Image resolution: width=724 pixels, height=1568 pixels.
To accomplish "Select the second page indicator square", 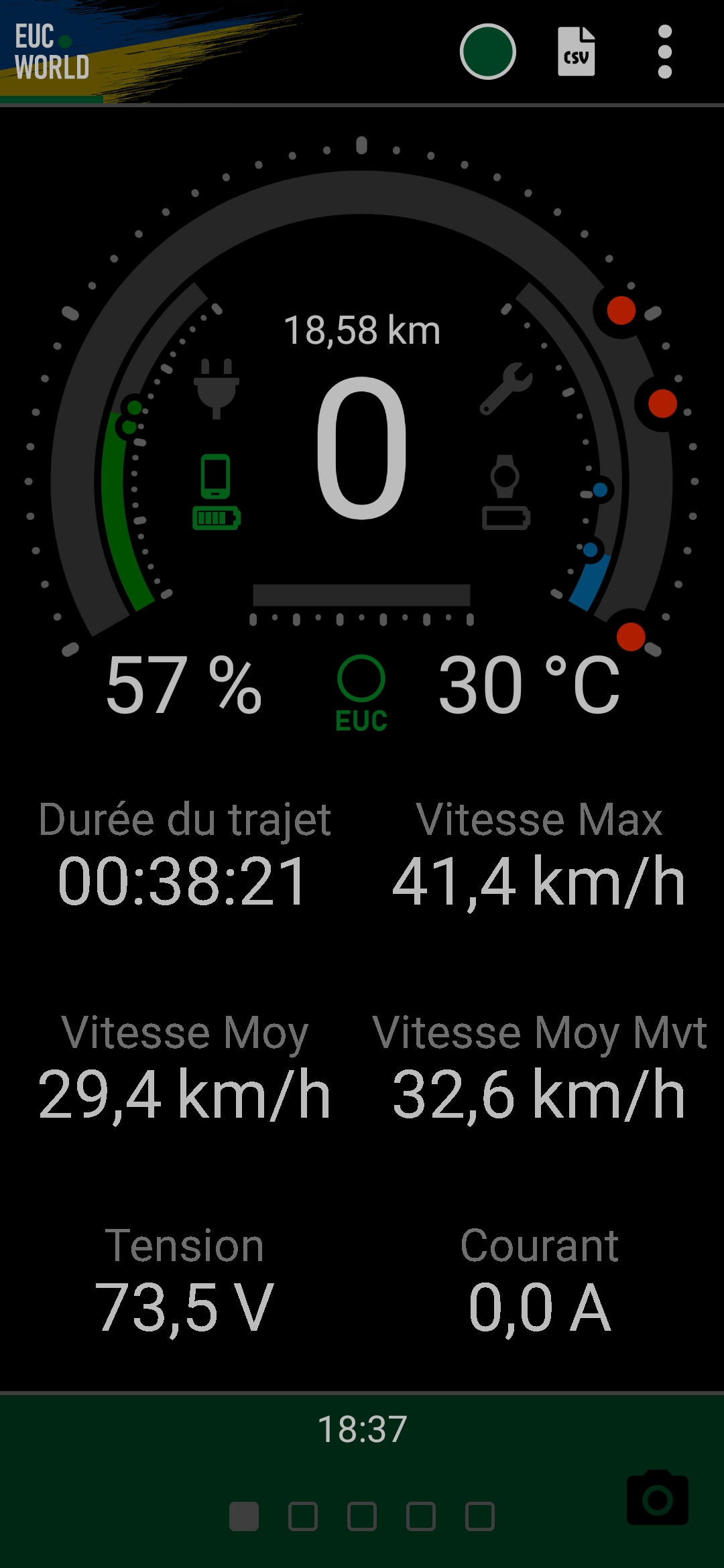I will [303, 1516].
